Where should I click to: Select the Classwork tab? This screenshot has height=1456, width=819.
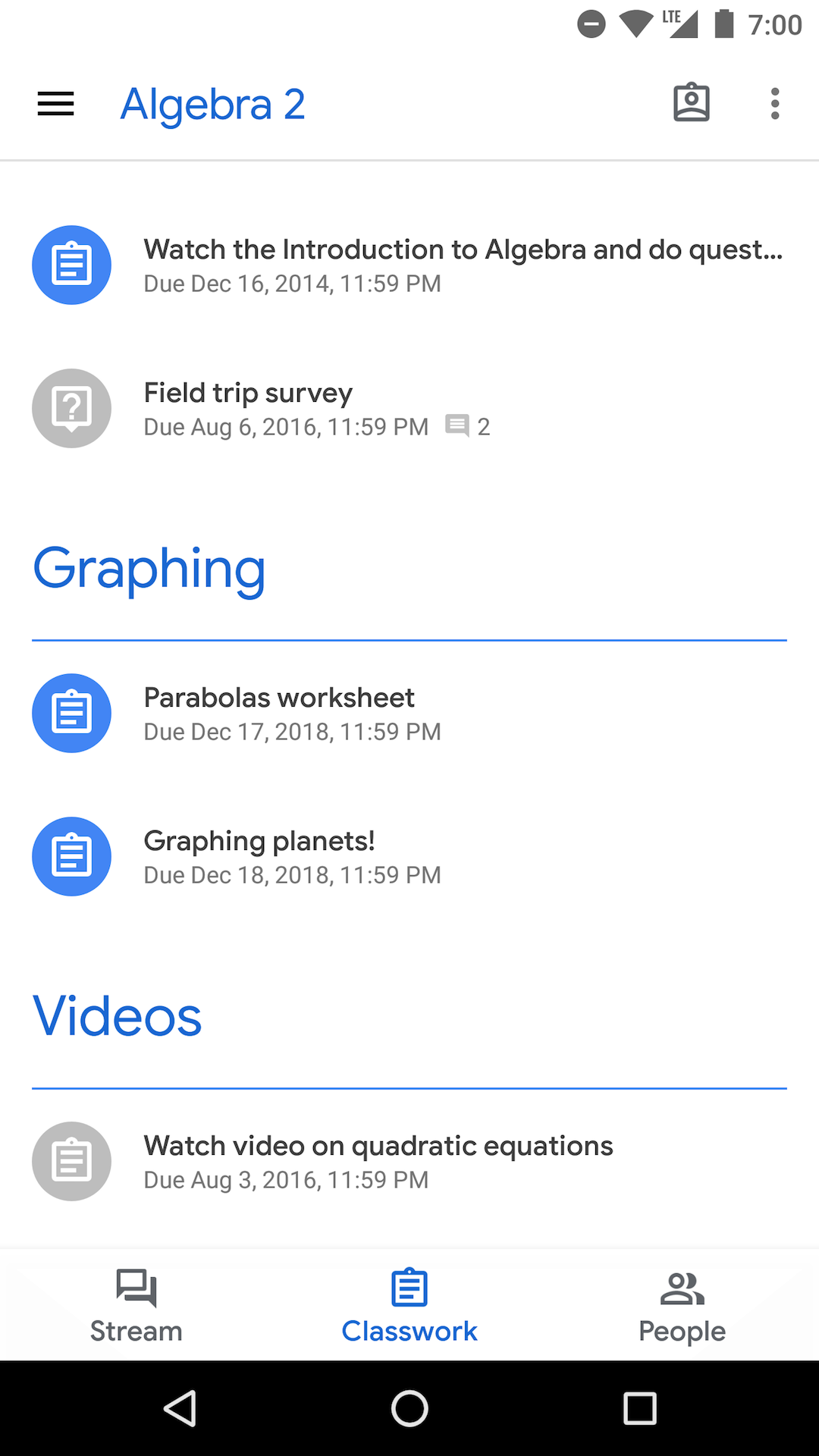click(409, 1306)
